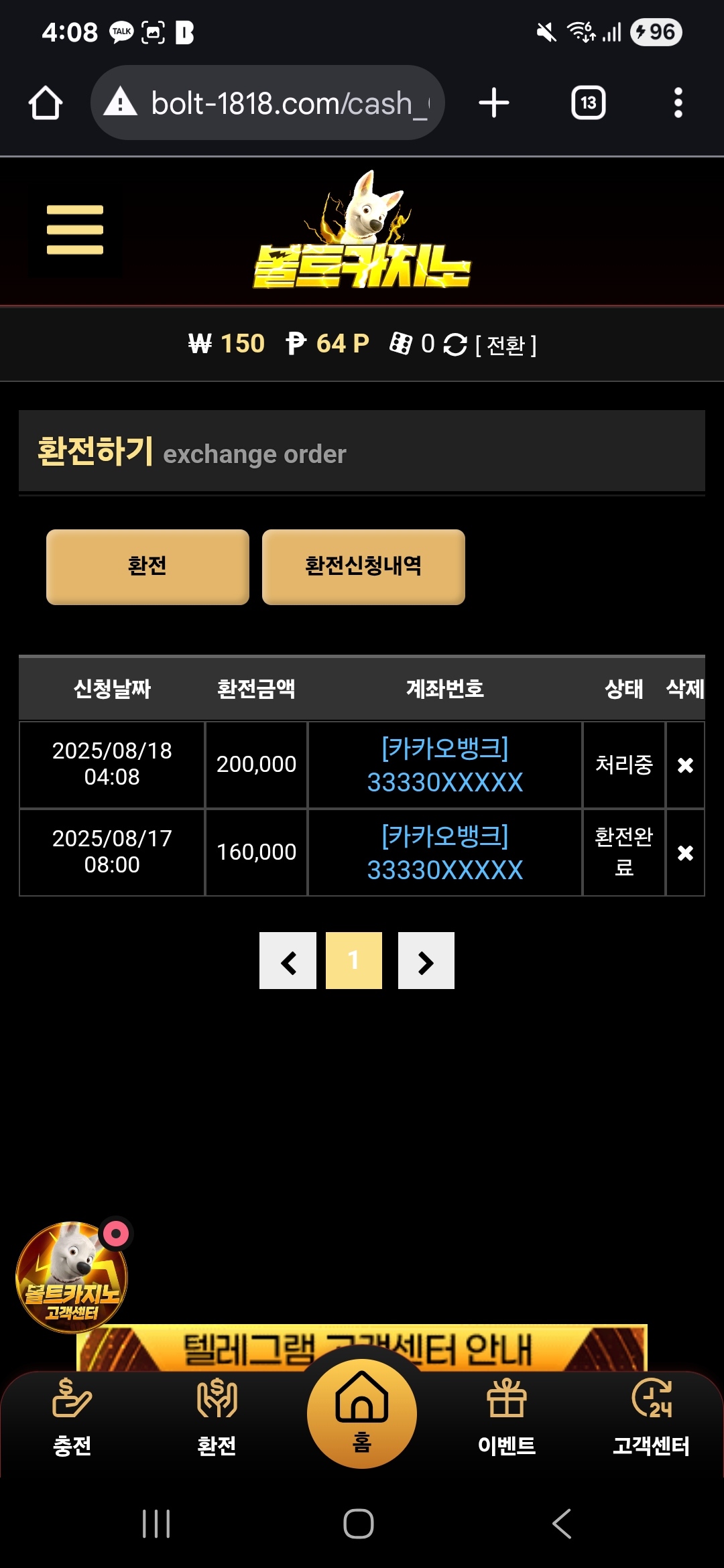Open 환전신청내역 history
Viewport: 724px width, 1568px height.
tap(363, 567)
